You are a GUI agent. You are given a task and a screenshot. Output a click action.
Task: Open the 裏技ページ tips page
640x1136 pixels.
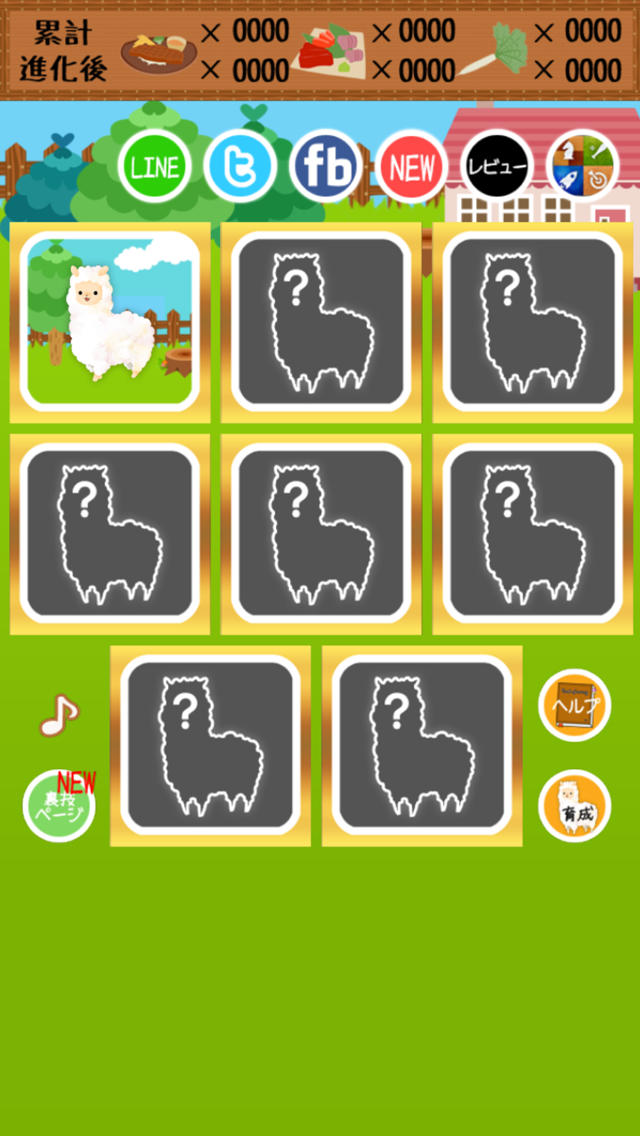click(x=60, y=806)
